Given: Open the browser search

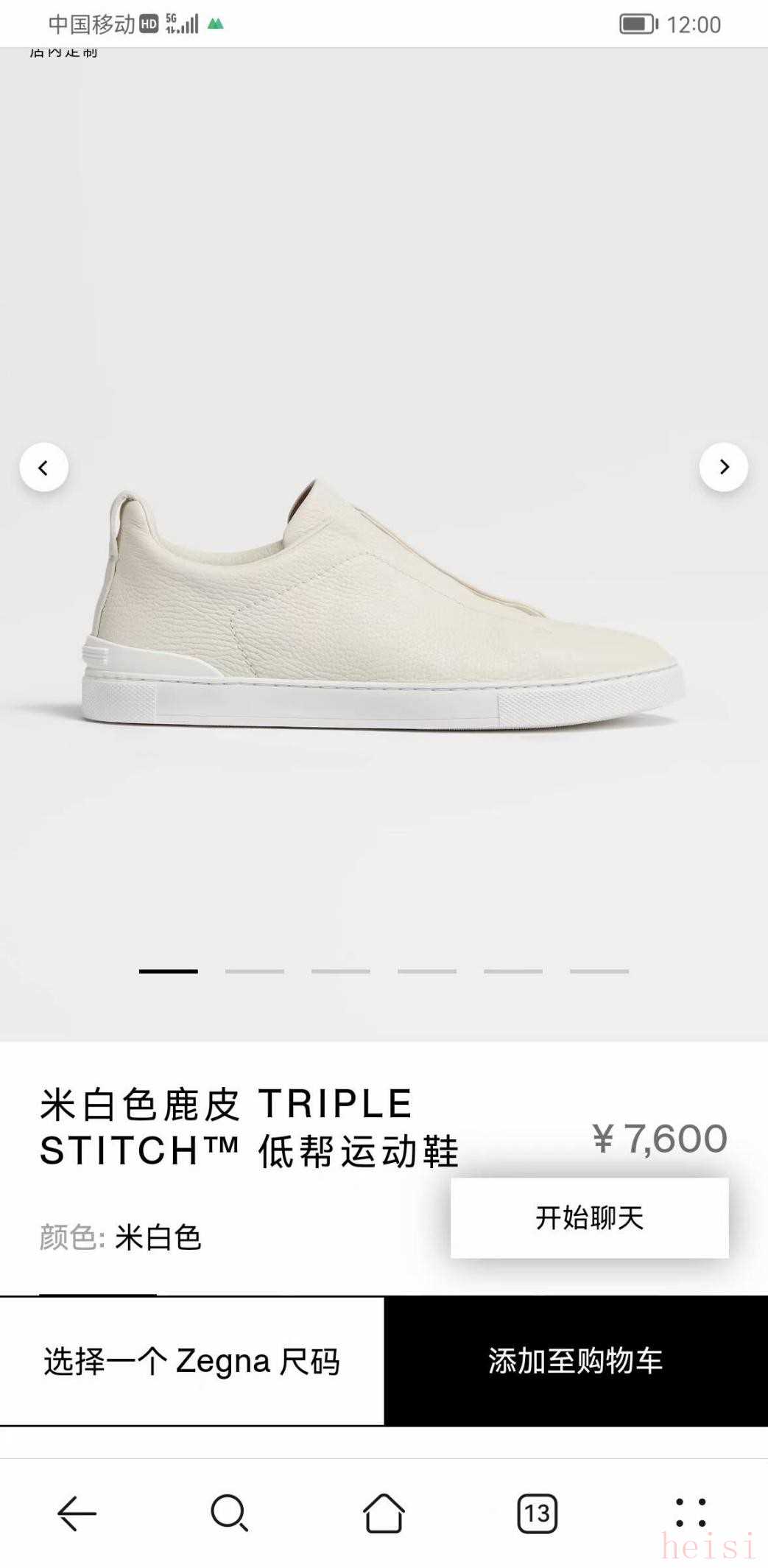Looking at the screenshot, I should pos(229,1513).
